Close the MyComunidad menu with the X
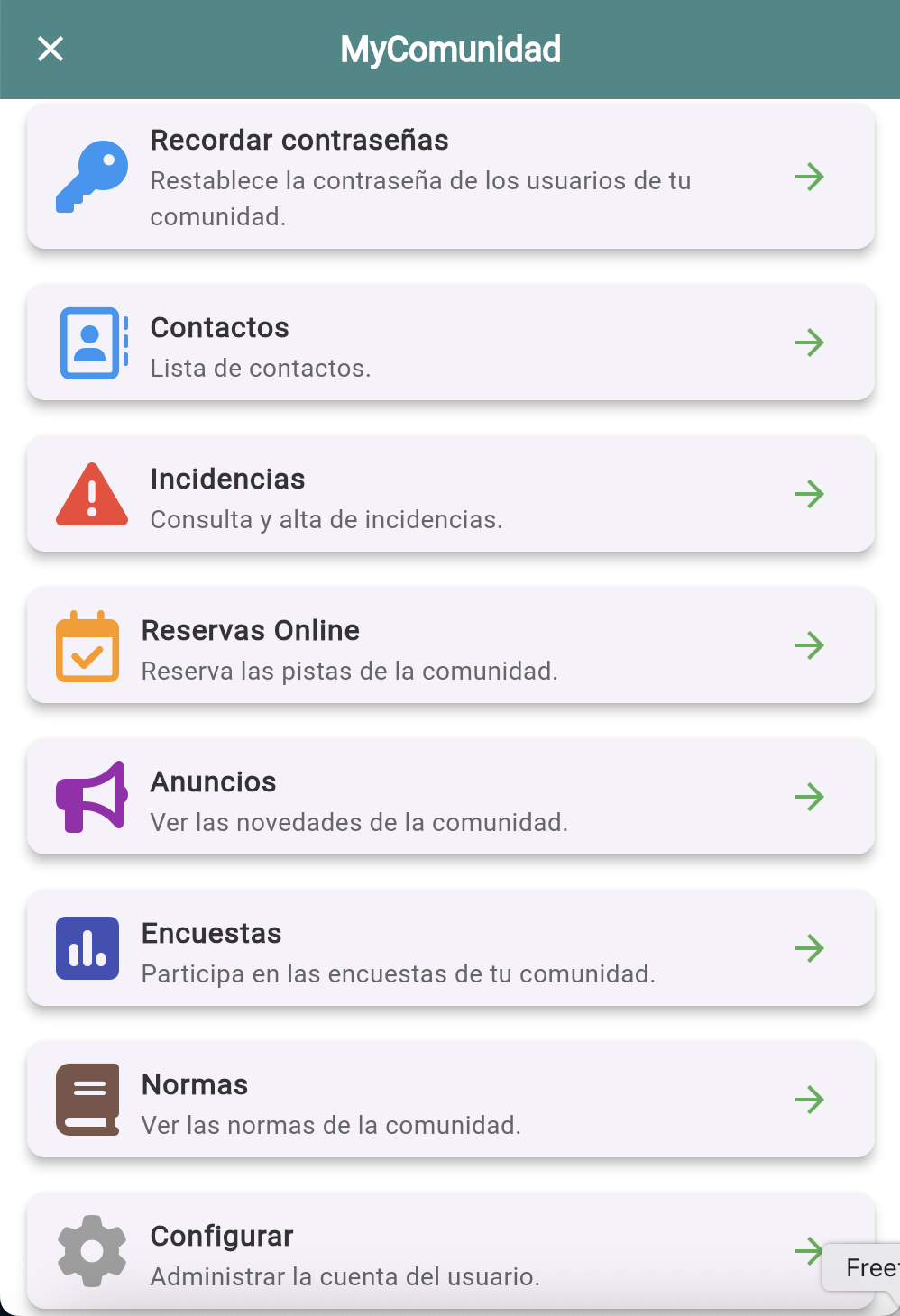 tap(50, 50)
